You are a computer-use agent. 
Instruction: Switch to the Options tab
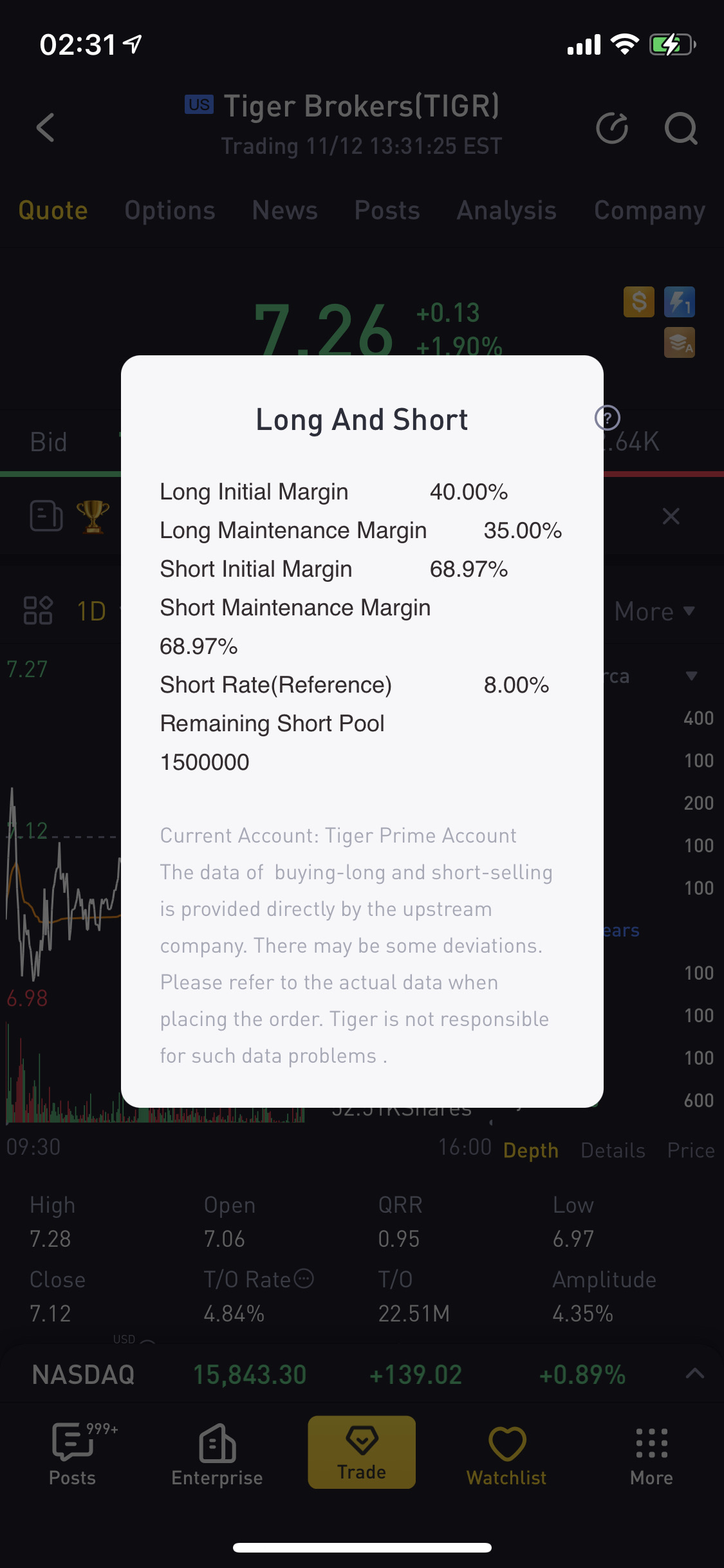coord(170,210)
